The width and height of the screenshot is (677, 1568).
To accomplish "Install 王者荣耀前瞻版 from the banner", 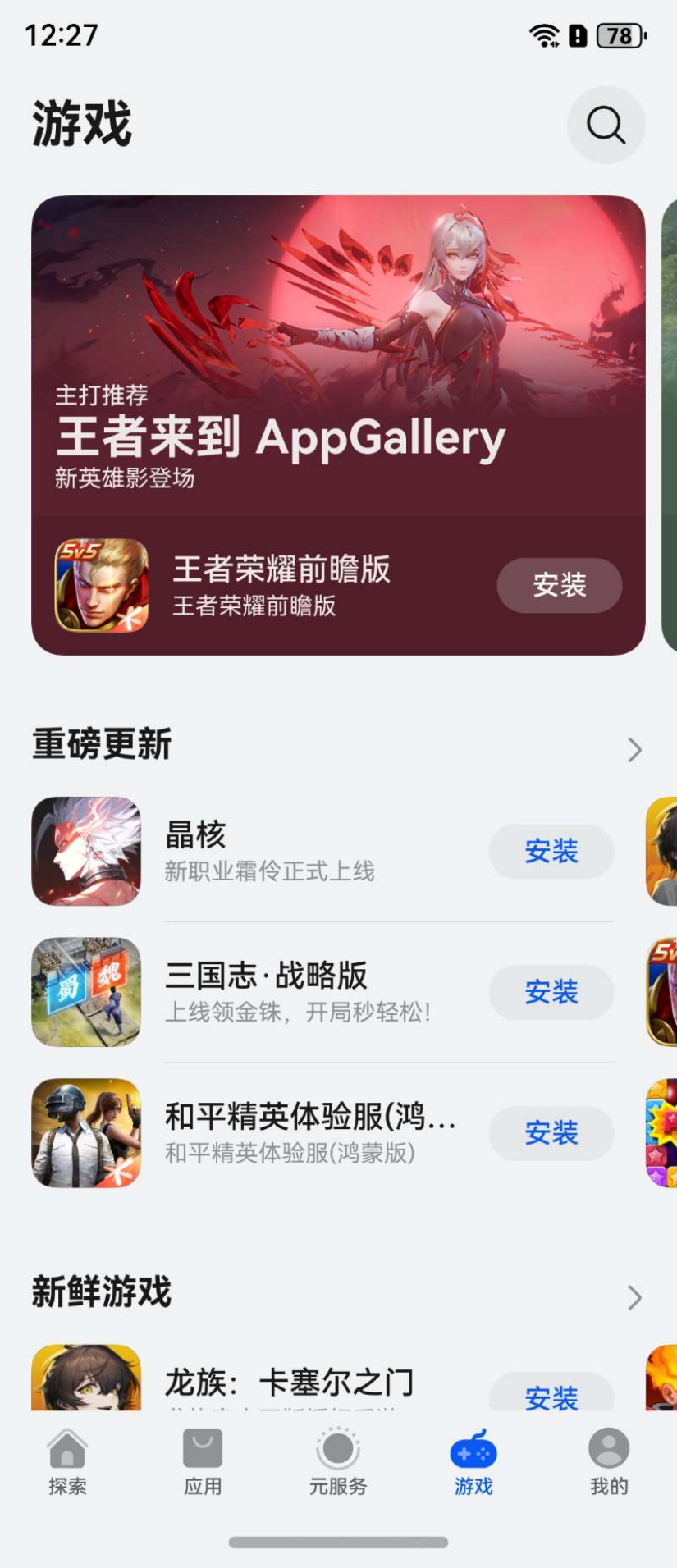I will 559,585.
